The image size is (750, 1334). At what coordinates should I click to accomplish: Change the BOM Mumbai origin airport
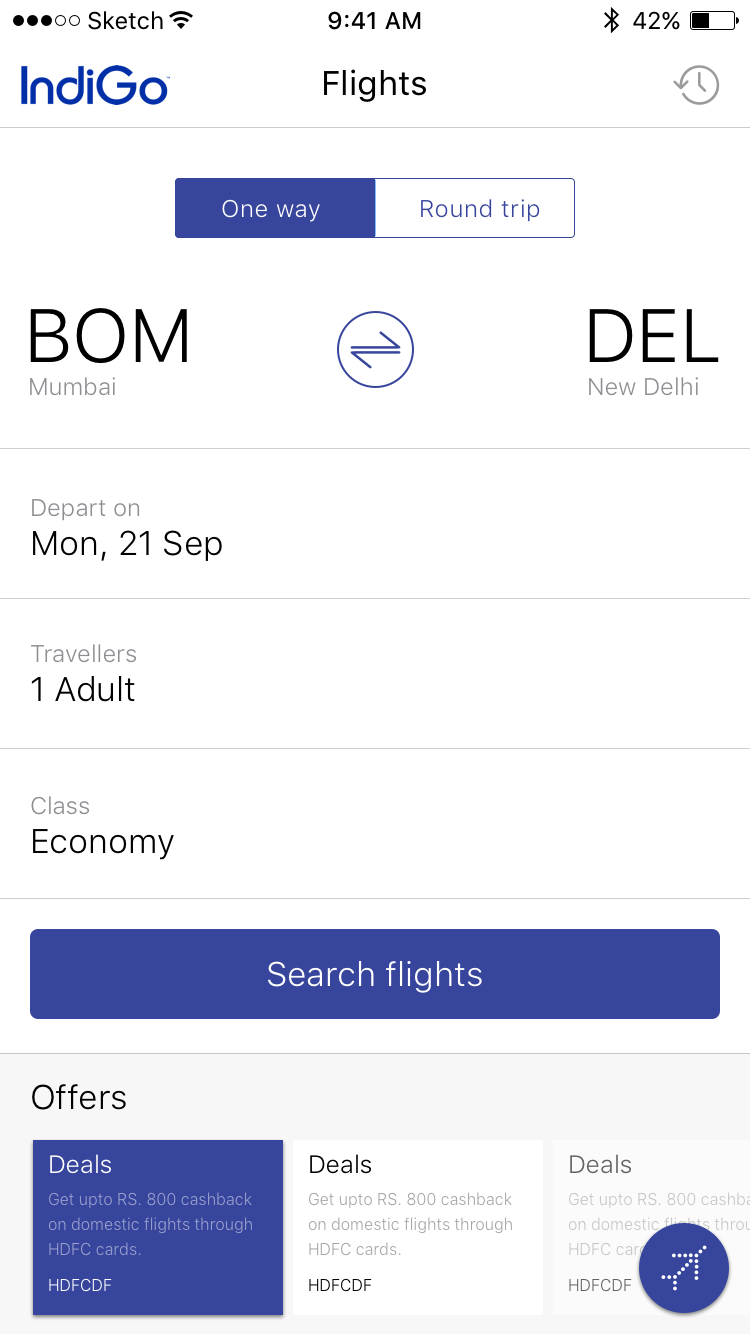[x=109, y=352]
